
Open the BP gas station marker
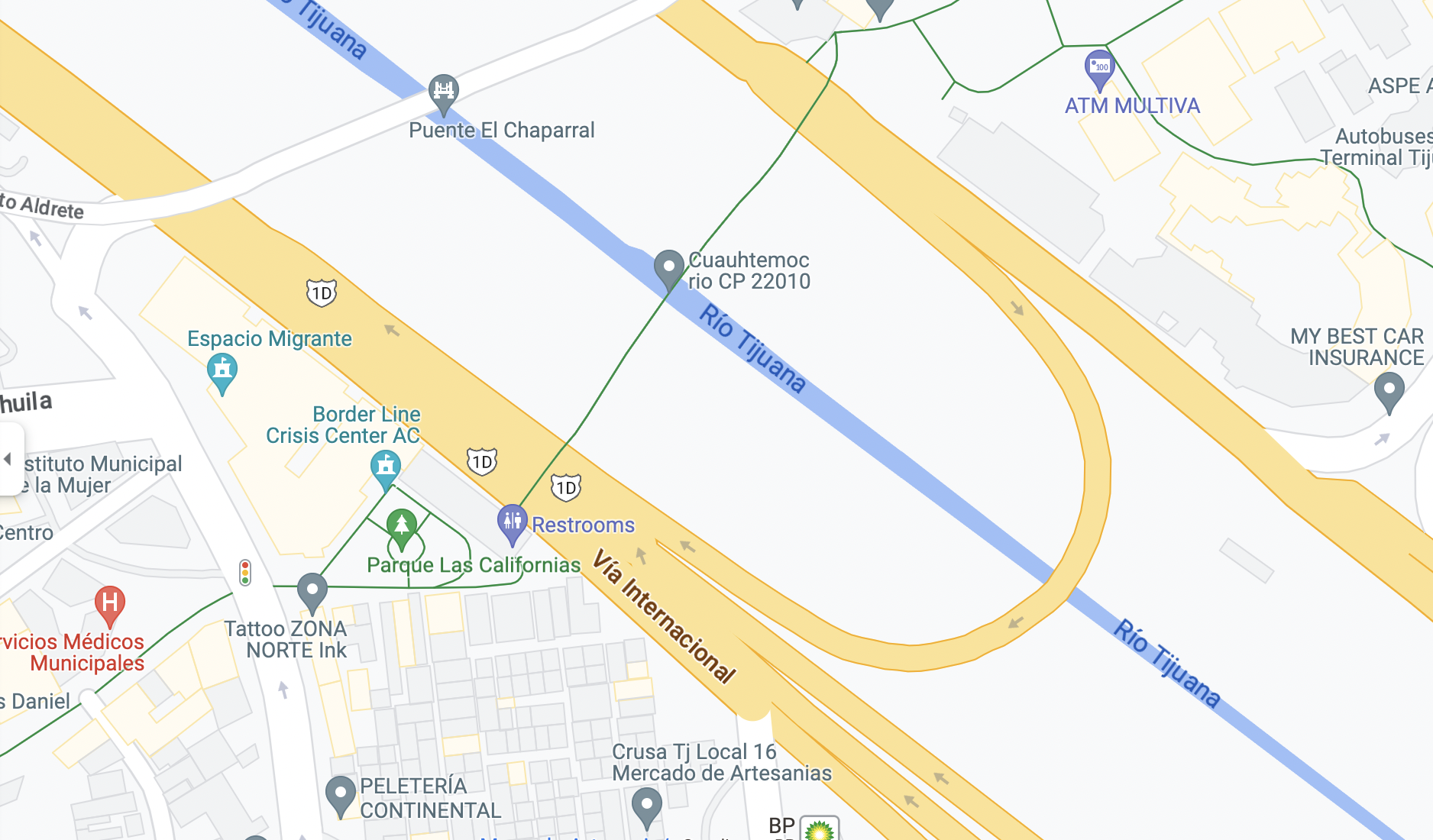click(820, 829)
